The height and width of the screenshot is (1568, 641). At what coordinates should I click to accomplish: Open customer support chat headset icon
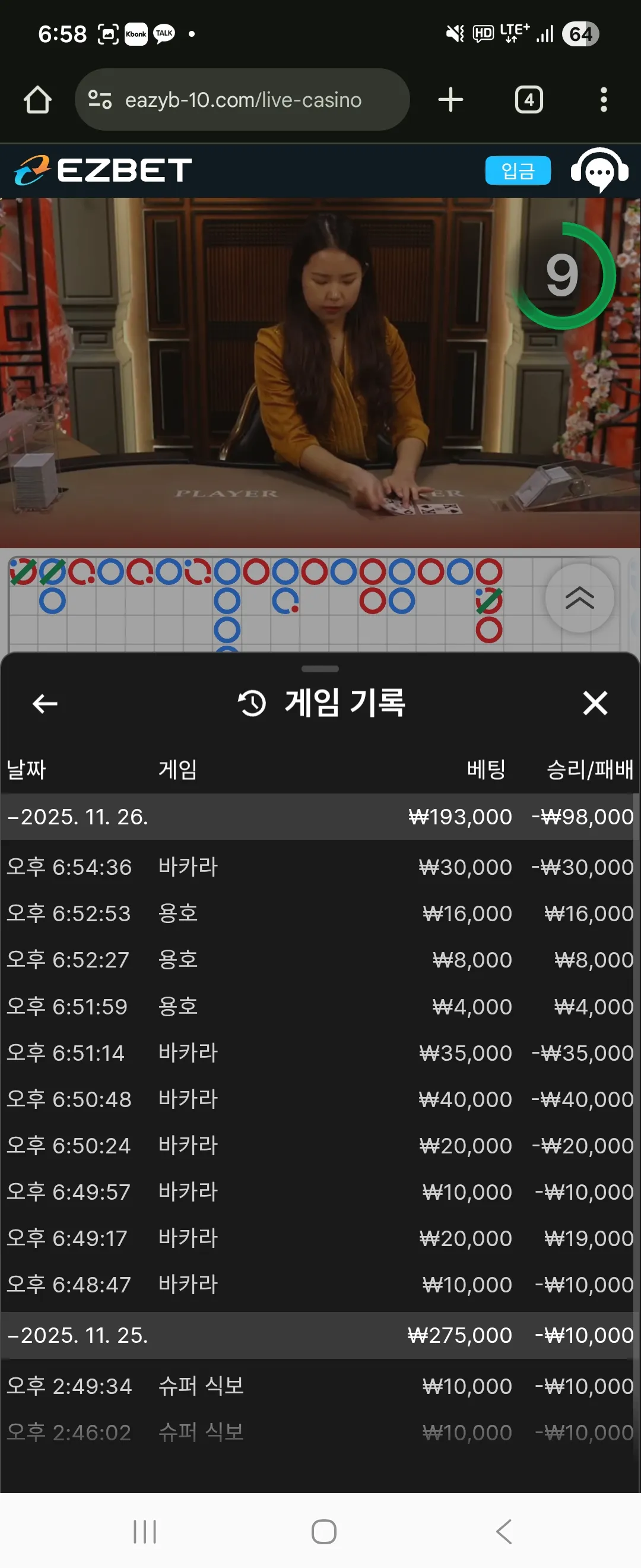coord(599,170)
